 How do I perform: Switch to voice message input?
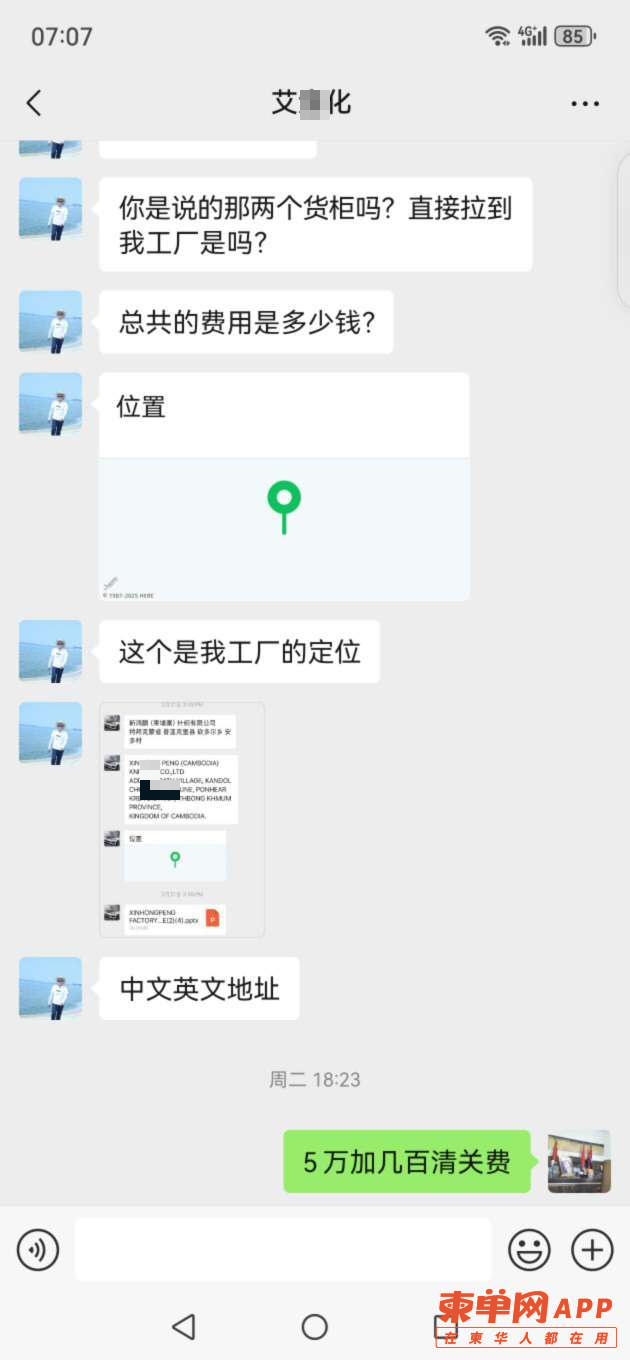point(38,1249)
